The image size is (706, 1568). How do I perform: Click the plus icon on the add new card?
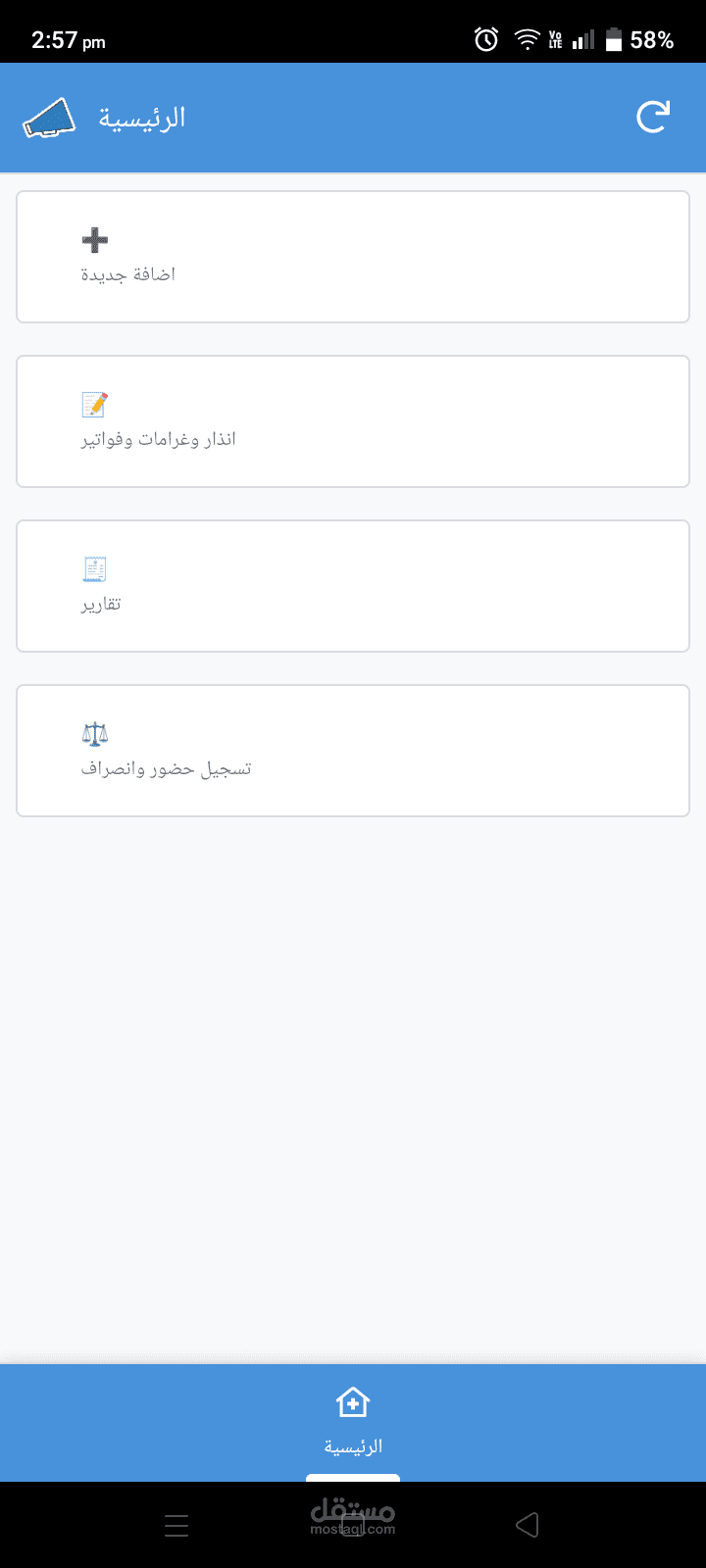tap(94, 239)
